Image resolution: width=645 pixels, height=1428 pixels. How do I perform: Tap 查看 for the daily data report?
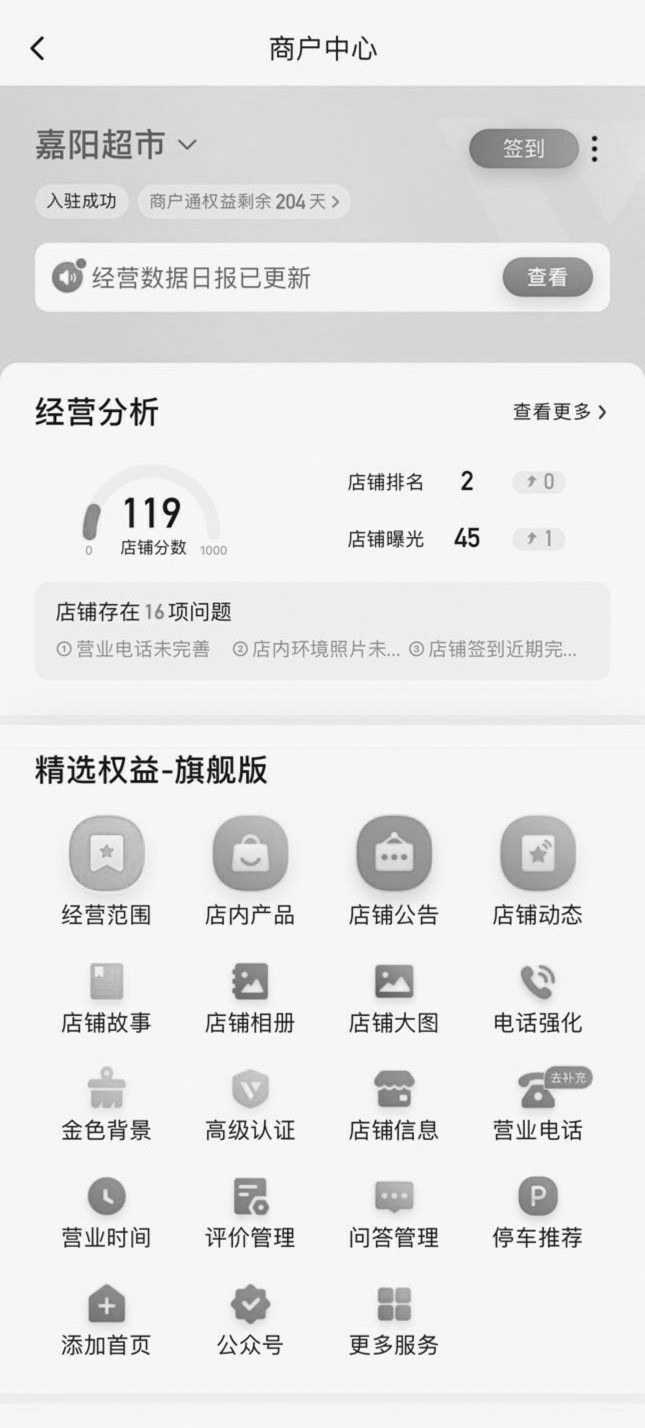547,277
